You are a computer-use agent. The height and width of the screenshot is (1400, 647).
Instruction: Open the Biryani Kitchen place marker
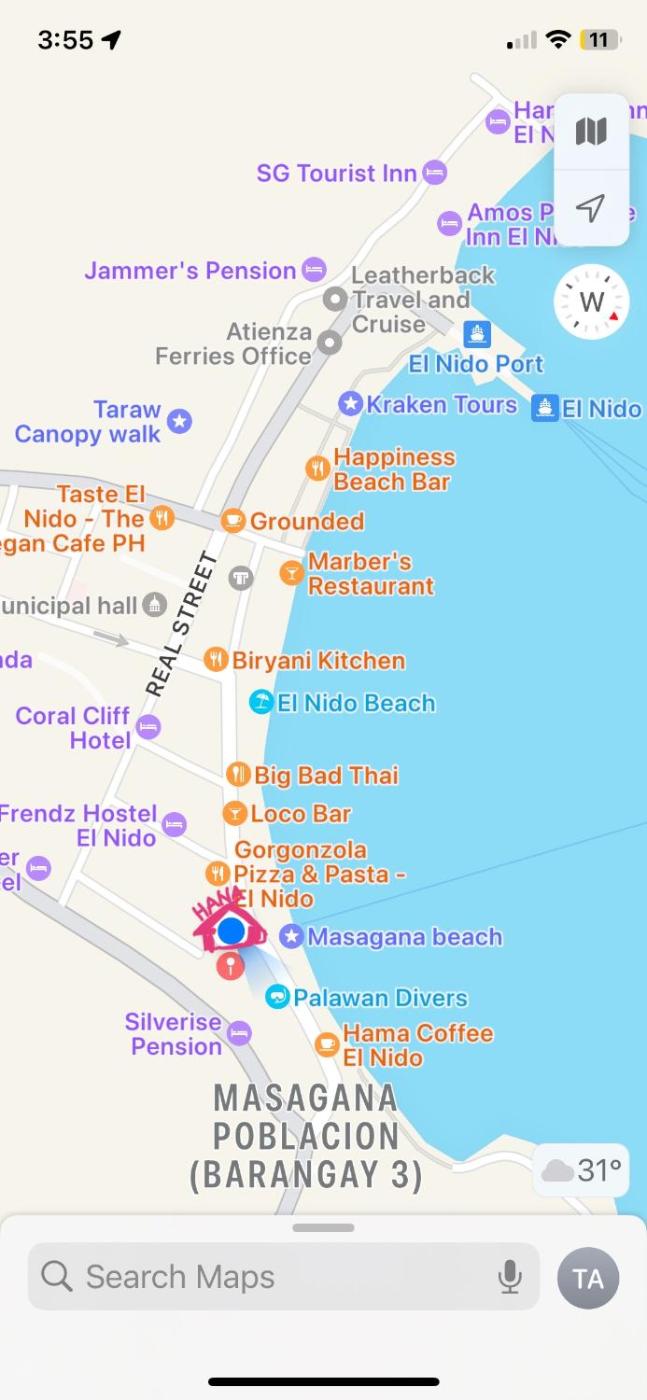coord(217,660)
